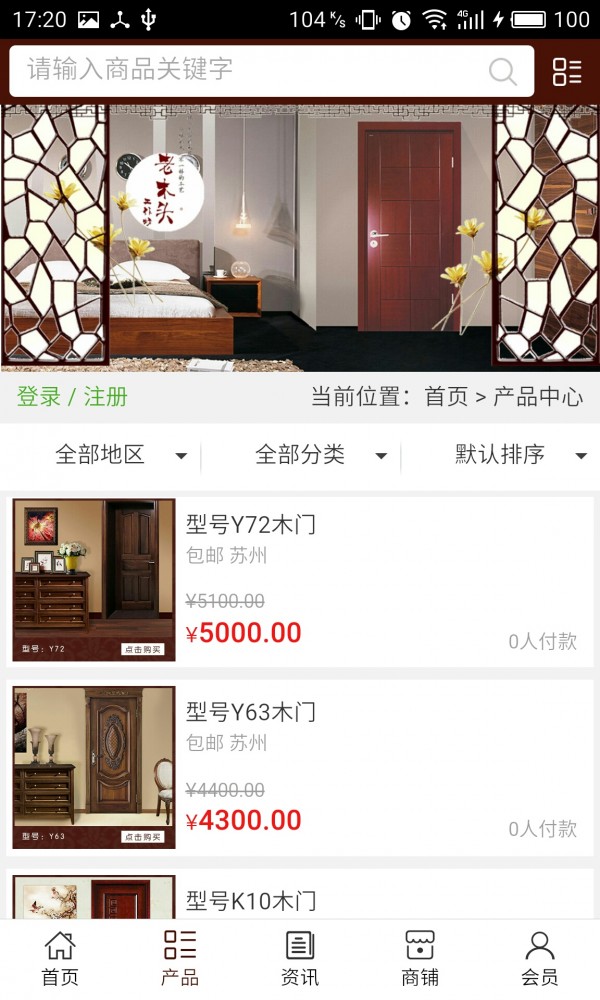Expand the 全部分类 category filter
This screenshot has width=600, height=1000.
coord(320,456)
